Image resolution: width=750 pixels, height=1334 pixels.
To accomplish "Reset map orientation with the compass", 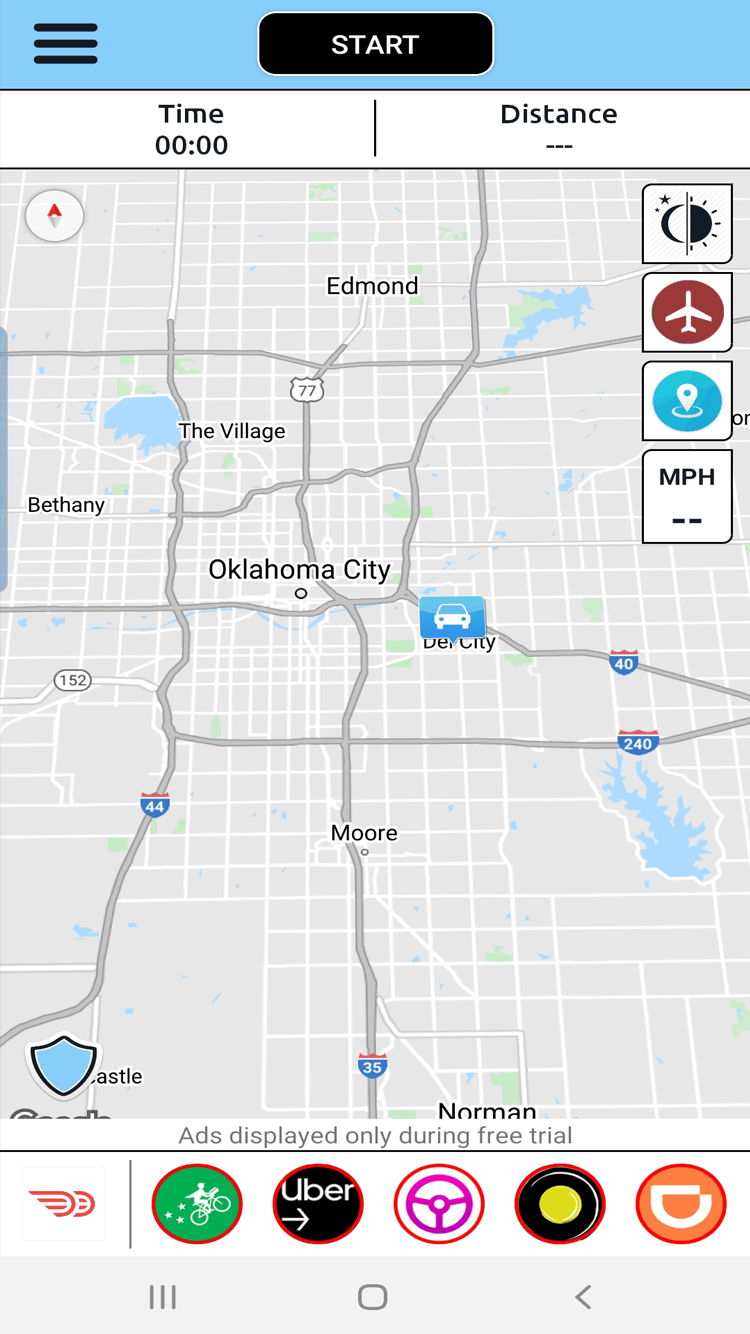I will pyautogui.click(x=55, y=216).
